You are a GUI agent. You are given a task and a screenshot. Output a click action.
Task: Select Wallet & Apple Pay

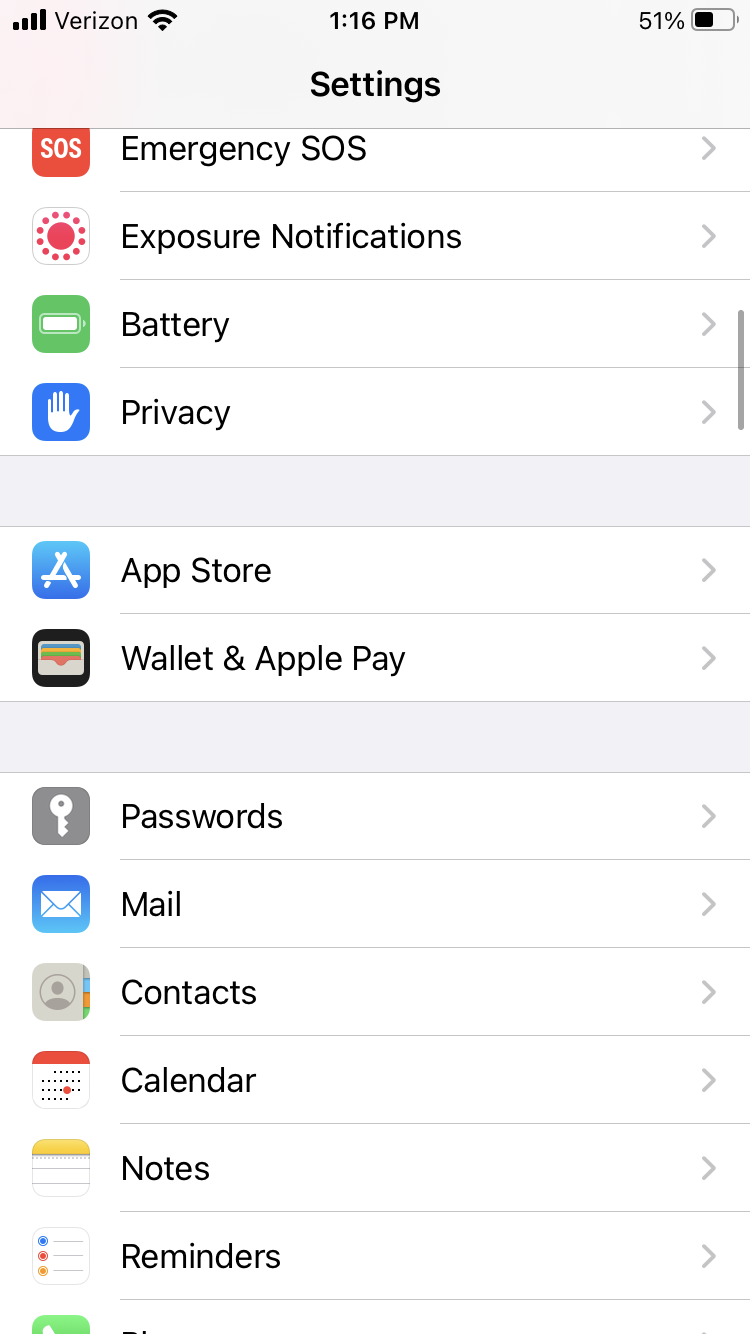click(375, 659)
